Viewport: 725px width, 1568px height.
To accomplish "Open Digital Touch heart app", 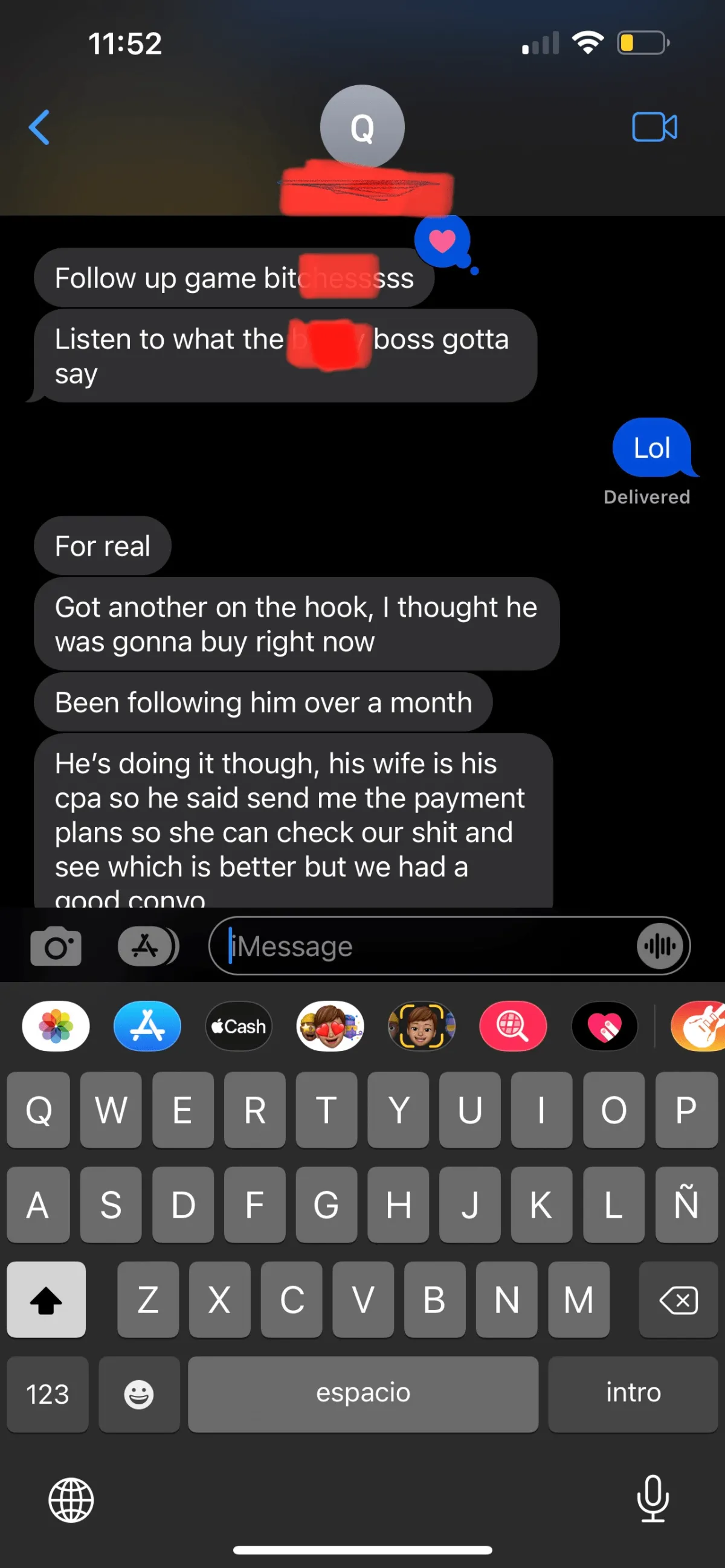I will pos(605,1026).
